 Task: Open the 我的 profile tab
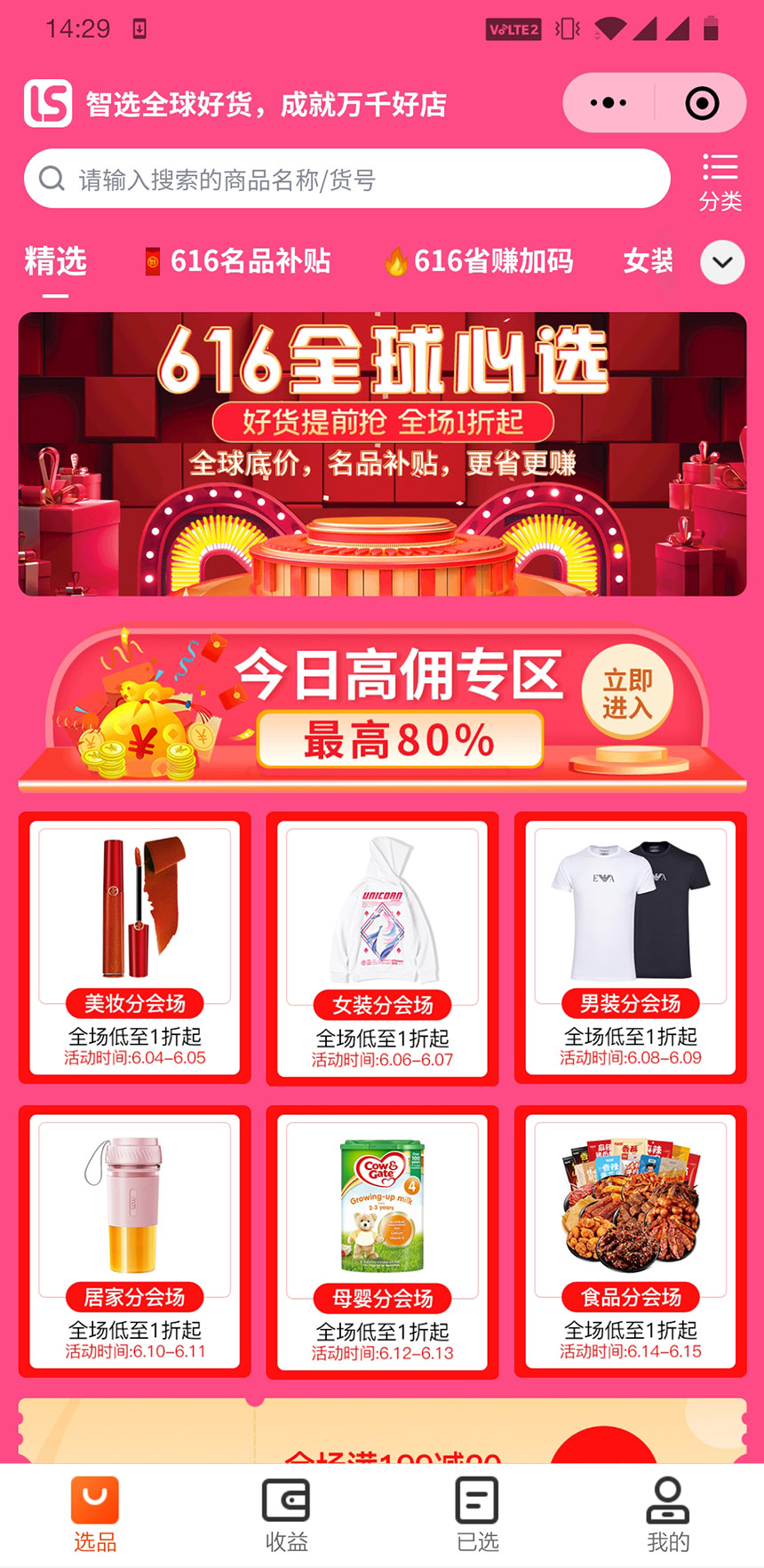(668, 1515)
